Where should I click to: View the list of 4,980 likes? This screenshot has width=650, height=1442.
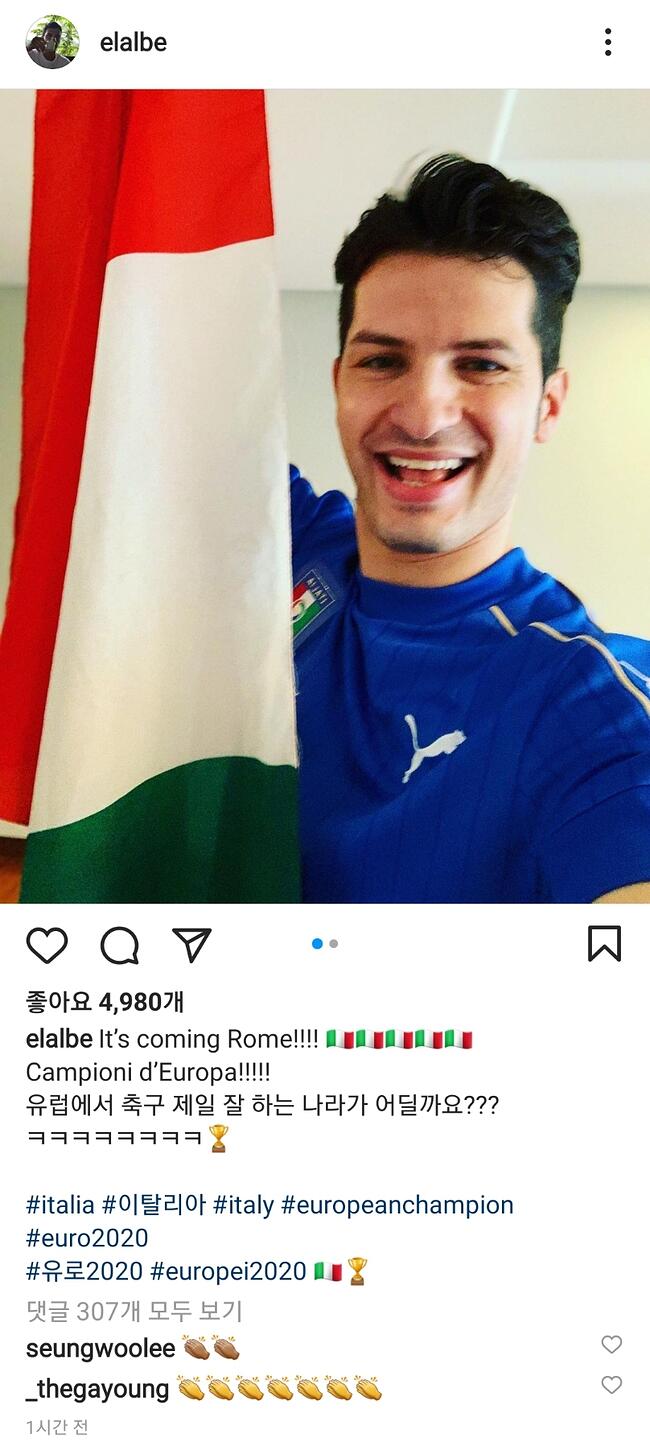(x=105, y=1001)
